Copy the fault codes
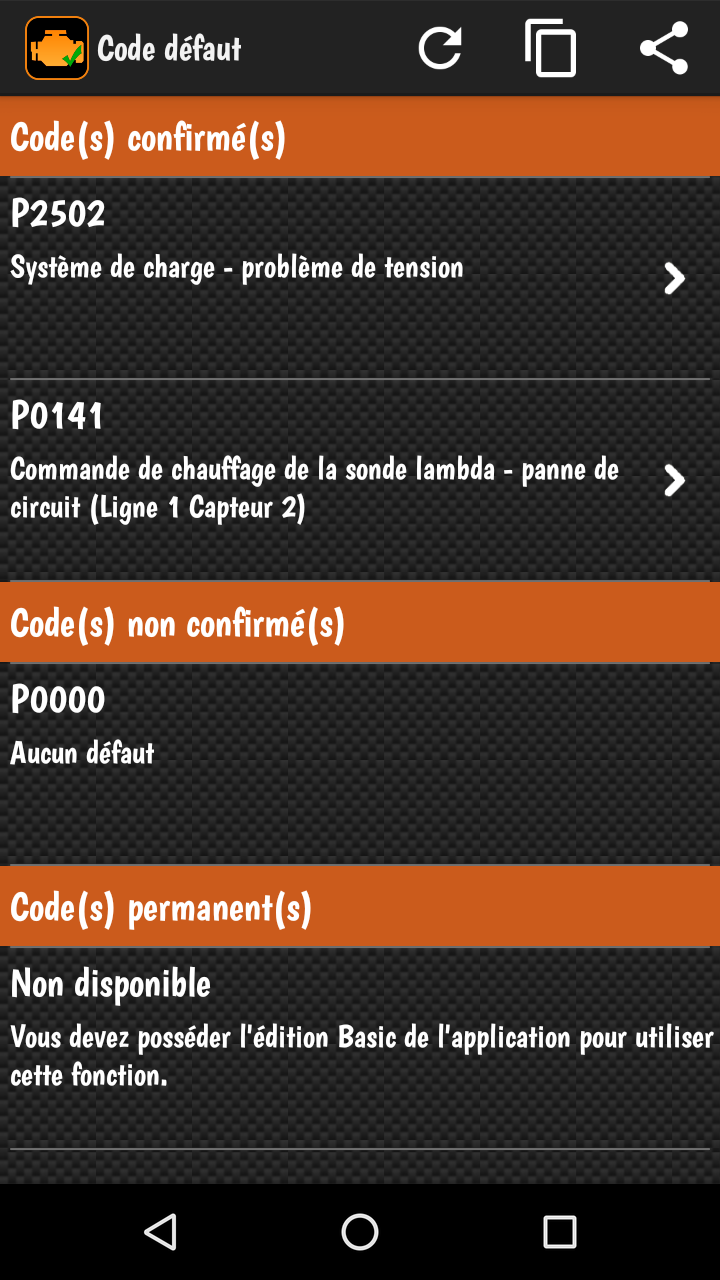The width and height of the screenshot is (720, 1280). tap(551, 48)
